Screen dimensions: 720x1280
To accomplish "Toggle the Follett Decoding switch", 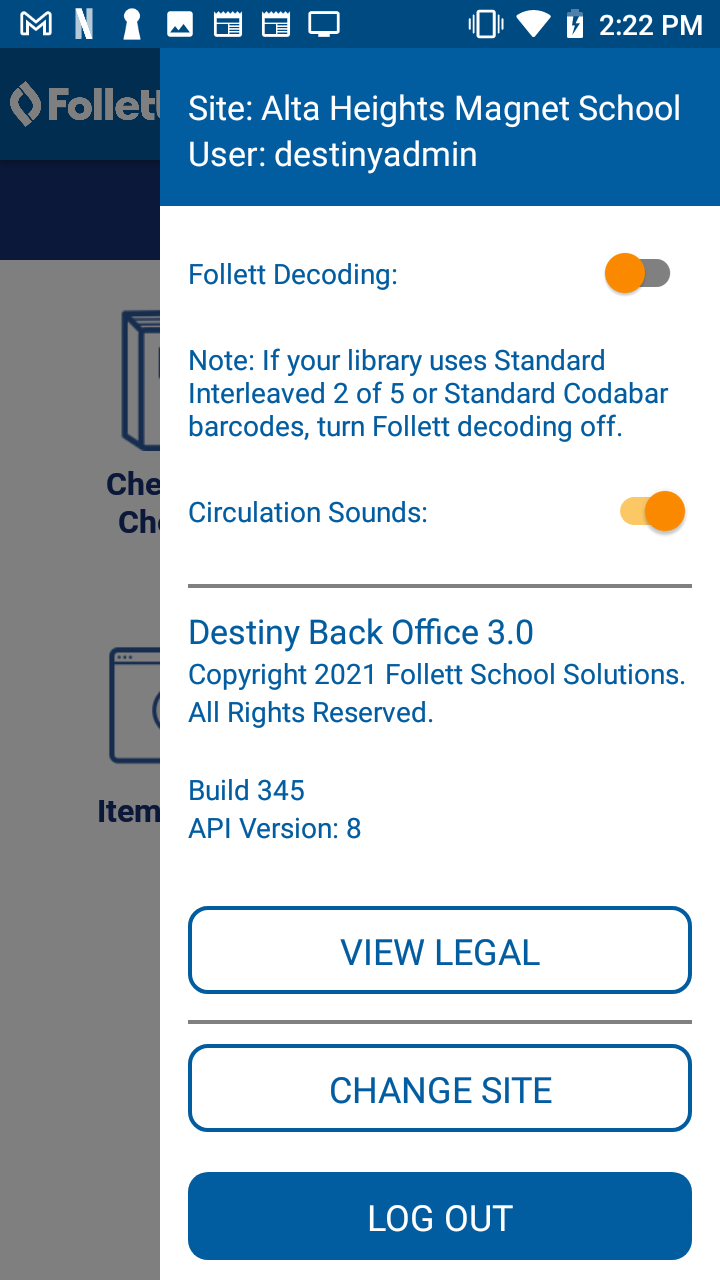I will click(638, 273).
